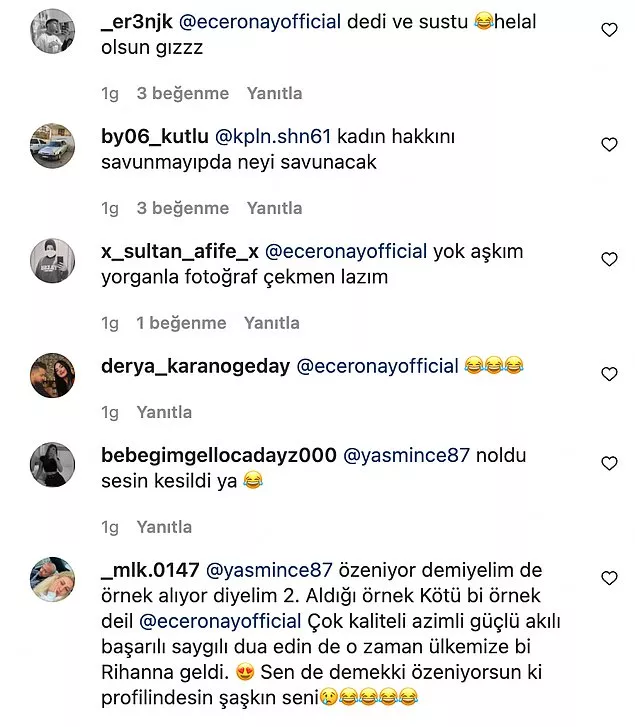
Task: Open x_sultan_afife_x's profile username
Action: [x=180, y=251]
